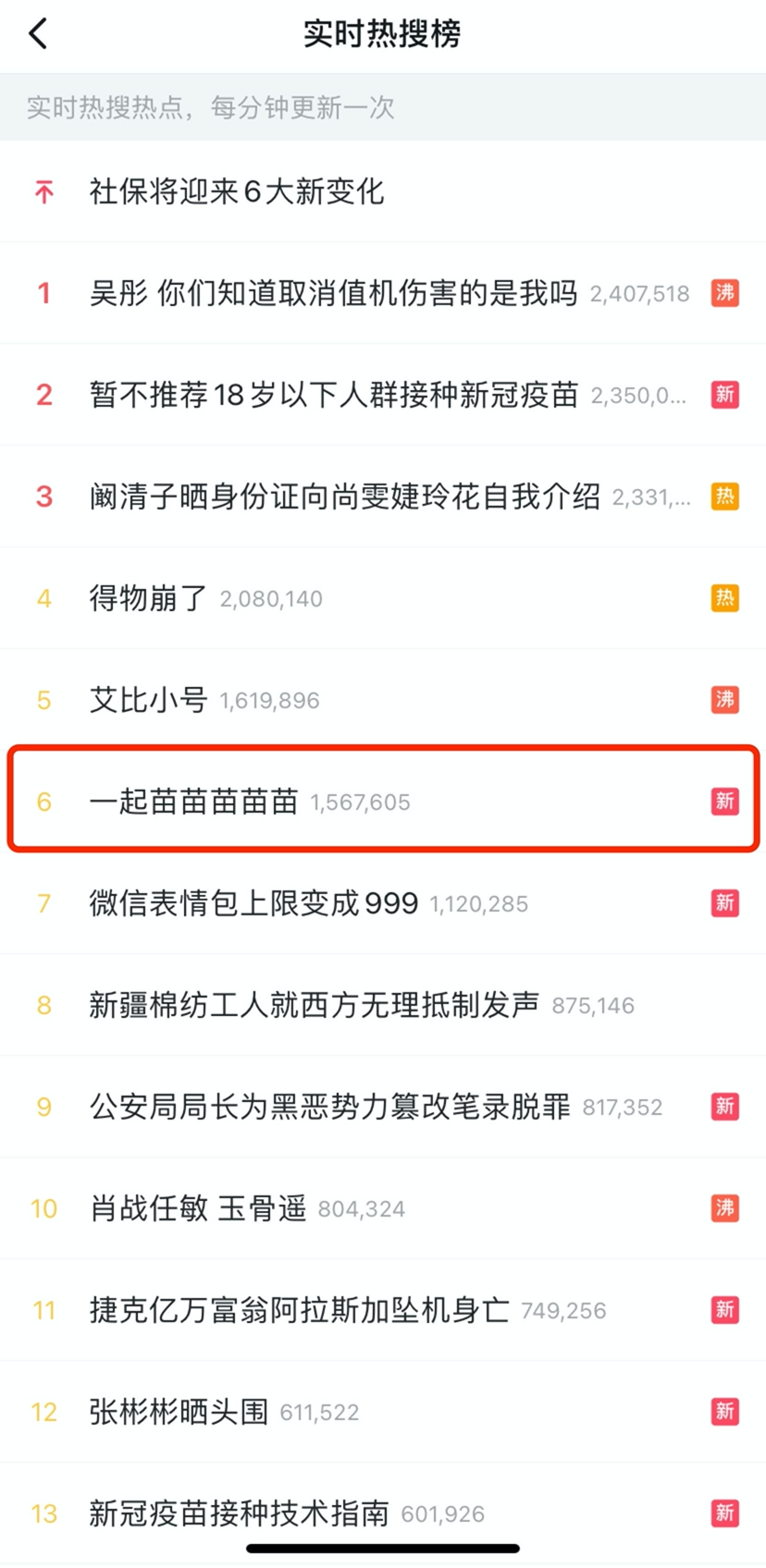Tap the 沸 badge beside 艾比小号
This screenshot has height=1568, width=766.
point(726,700)
